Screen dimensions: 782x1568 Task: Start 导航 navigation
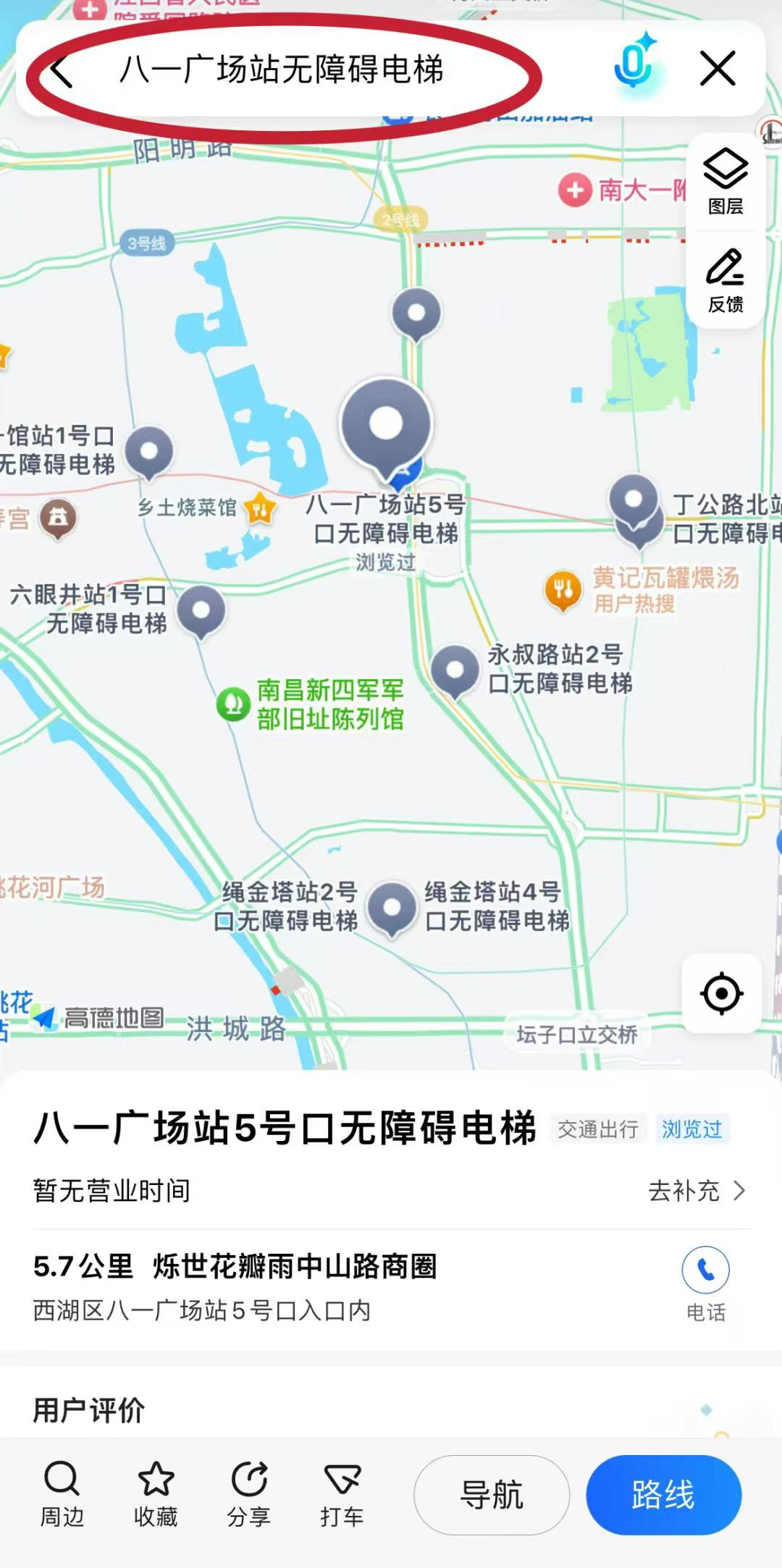[x=492, y=1496]
